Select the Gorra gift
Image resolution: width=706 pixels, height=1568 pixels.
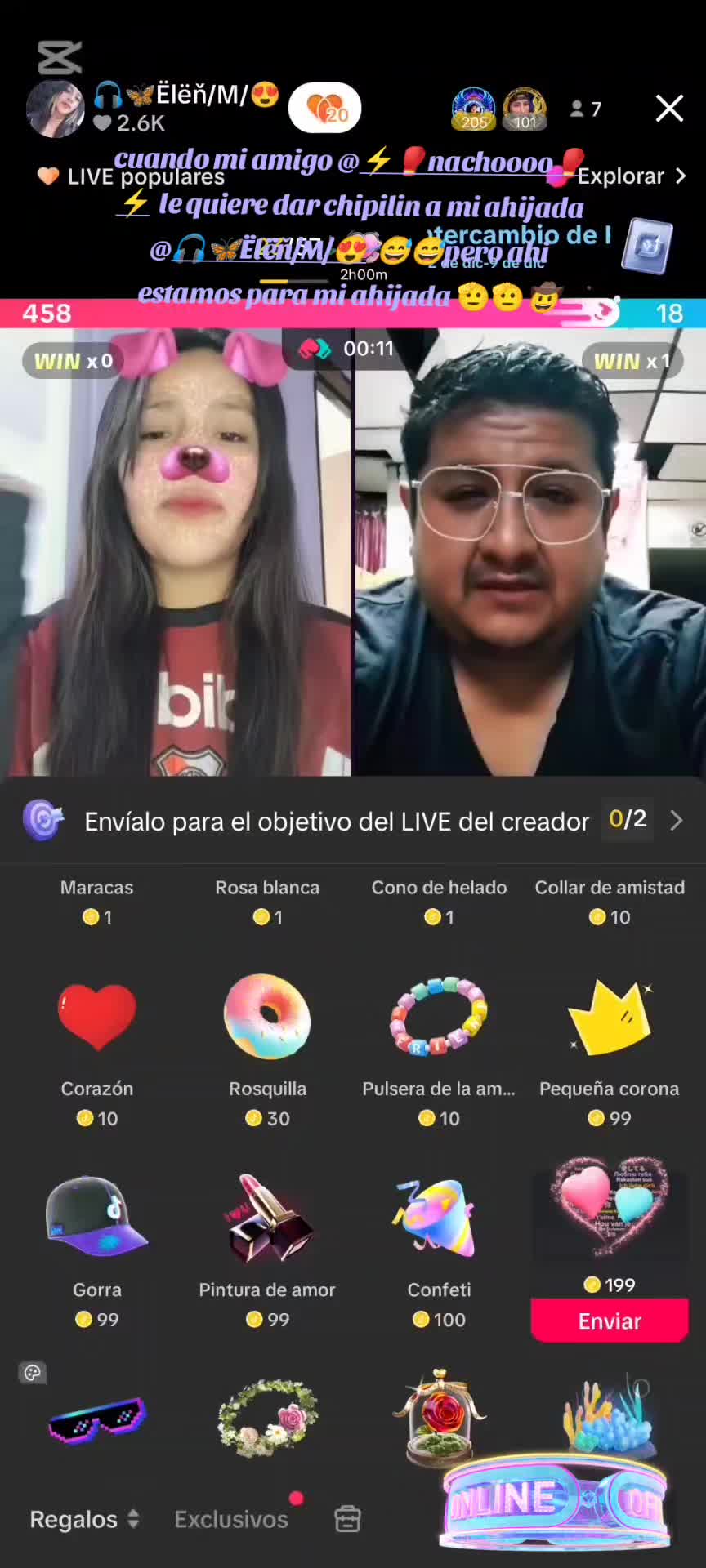97,1218
